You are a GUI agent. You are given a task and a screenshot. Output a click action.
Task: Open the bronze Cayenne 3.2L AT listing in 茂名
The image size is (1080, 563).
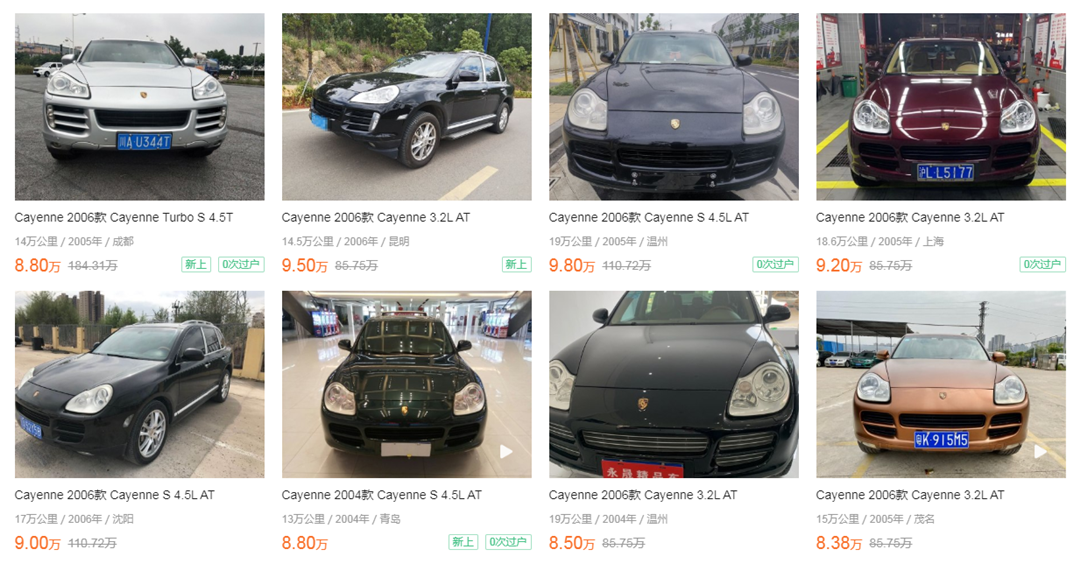[940, 384]
